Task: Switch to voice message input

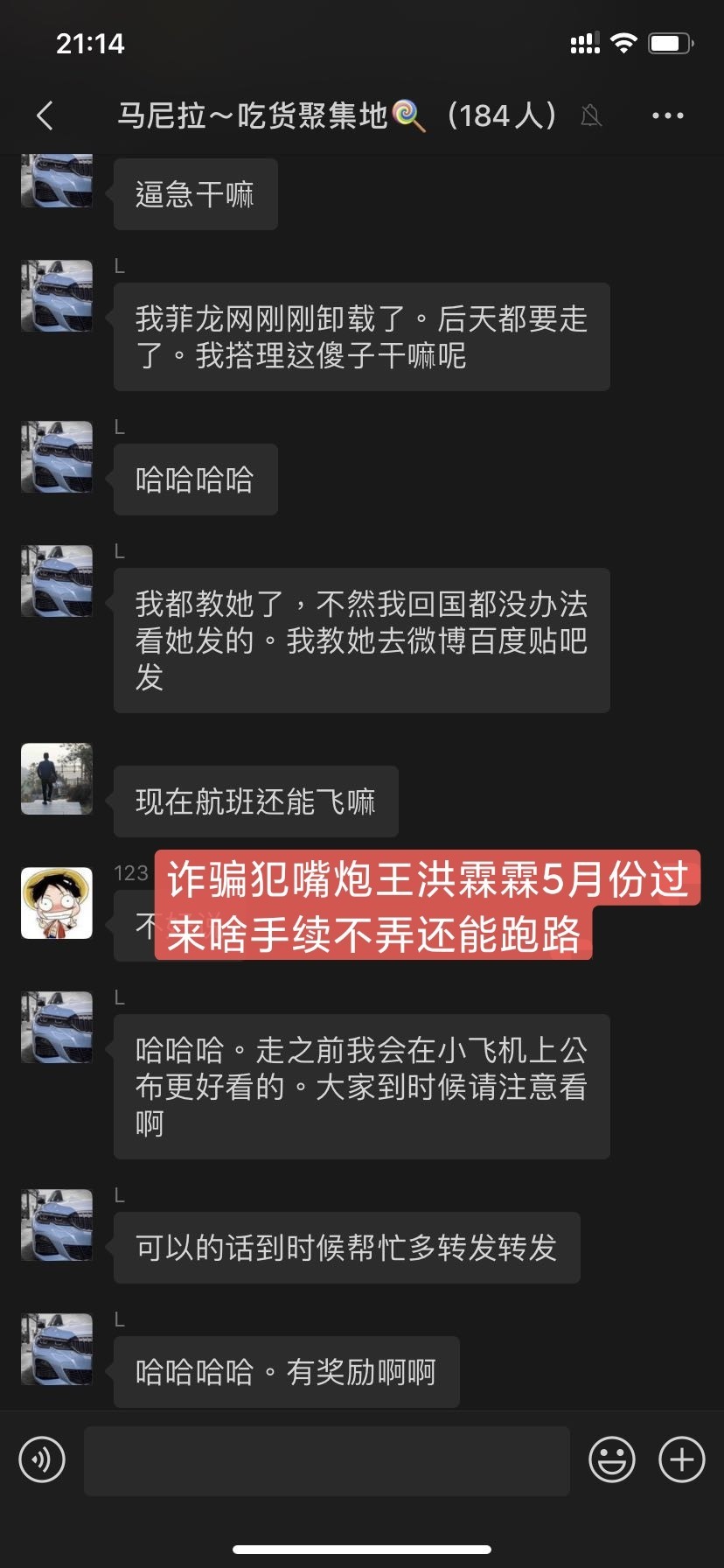Action: pyautogui.click(x=42, y=1459)
